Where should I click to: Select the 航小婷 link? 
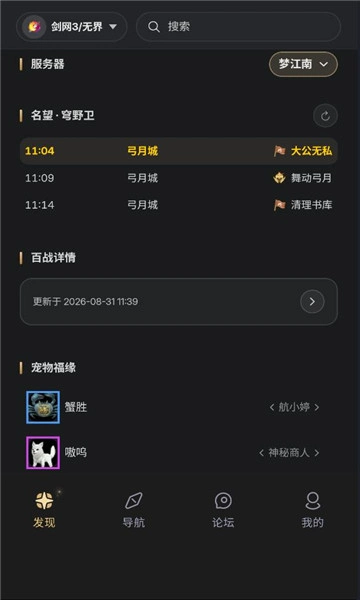294,407
